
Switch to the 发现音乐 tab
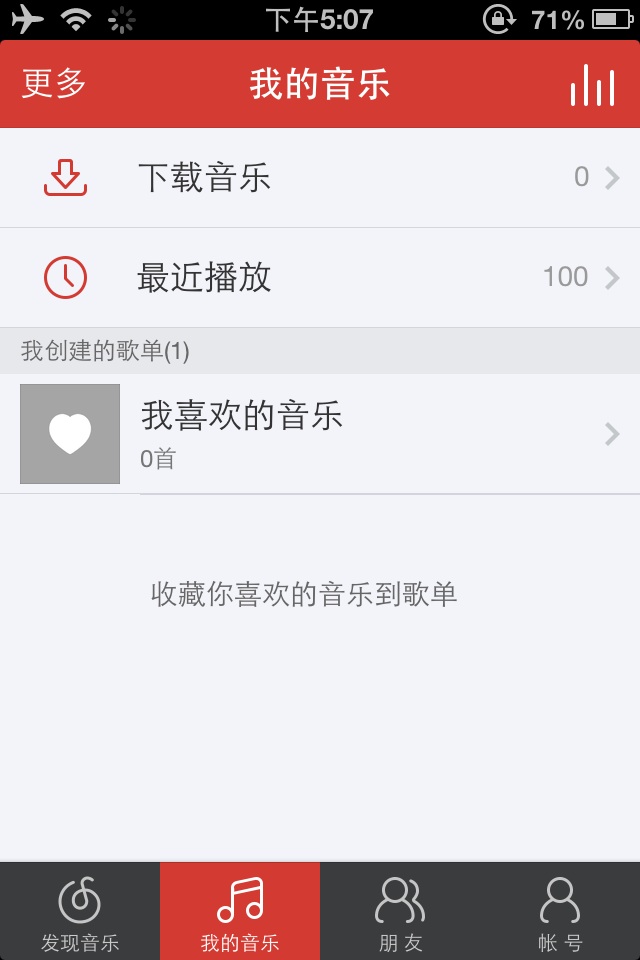pyautogui.click(x=80, y=912)
